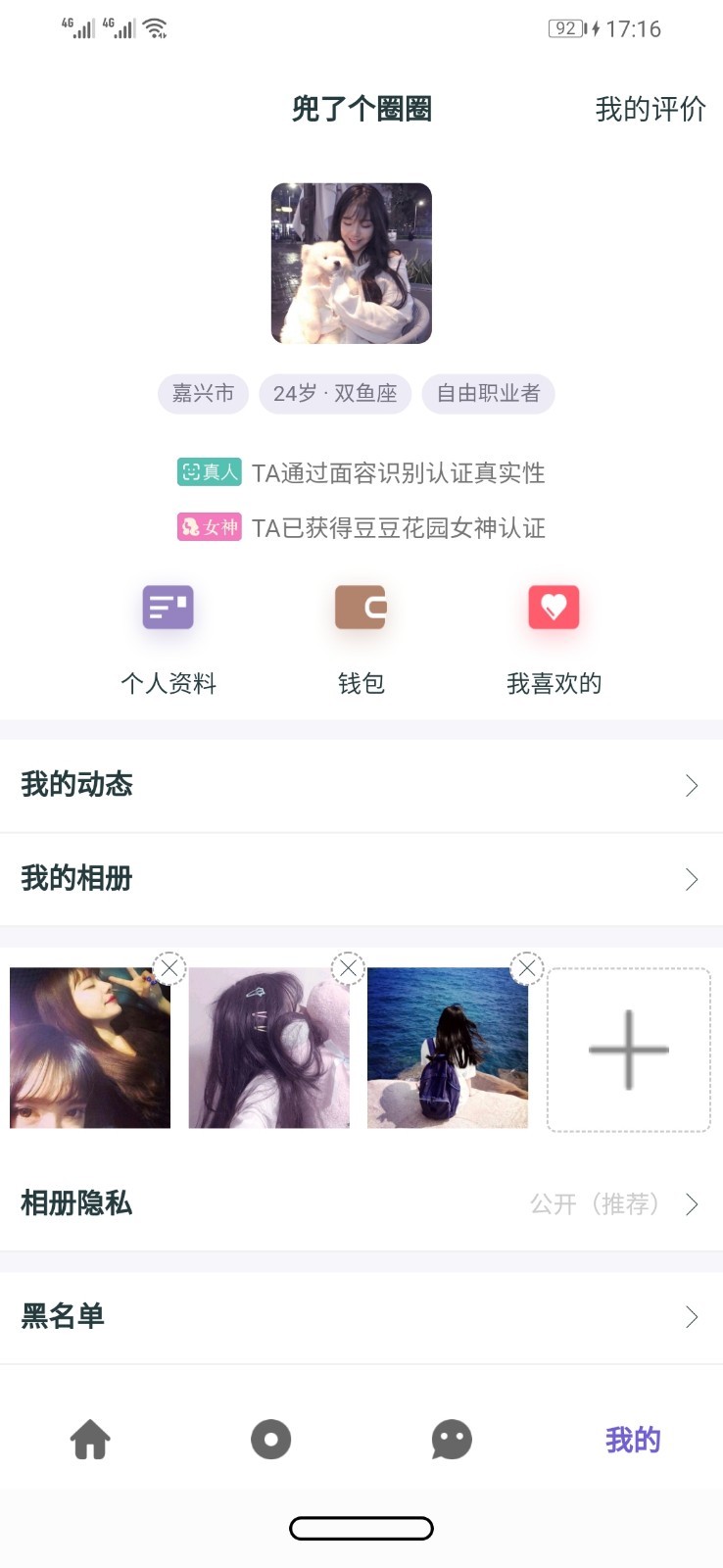Screen dimensions: 723x1568
Task: Delete the second photo using its X toggle
Action: 348,967
